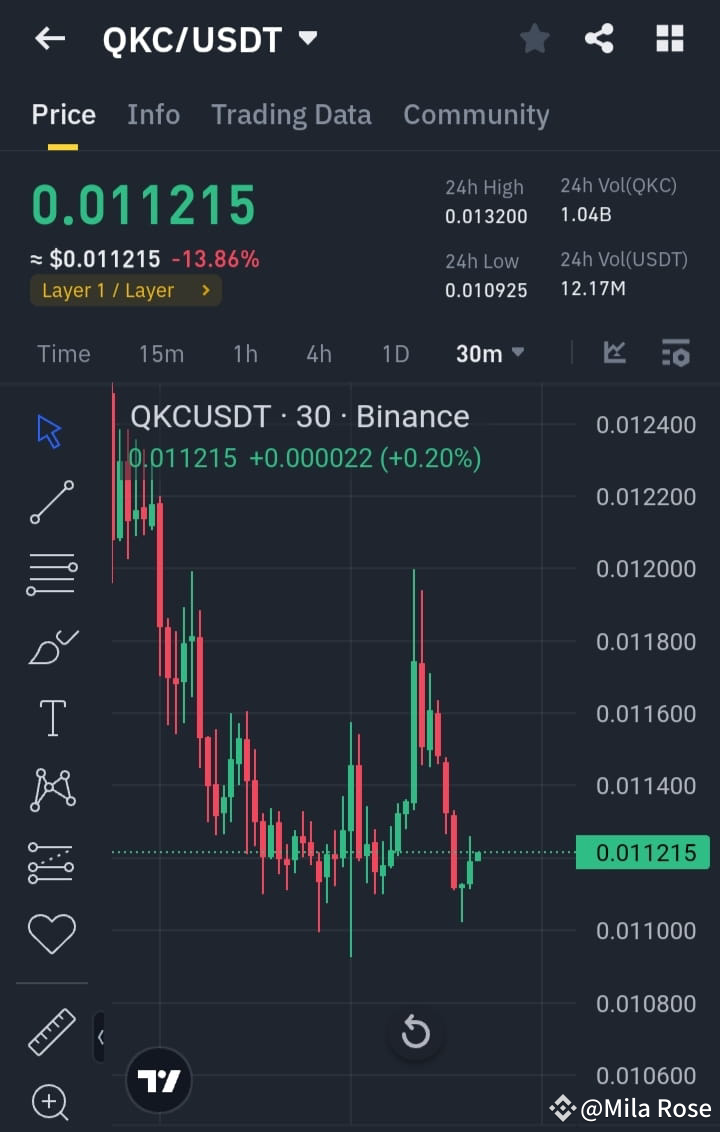720x1132 pixels.
Task: Open the XABCD pattern tool
Action: (50, 789)
